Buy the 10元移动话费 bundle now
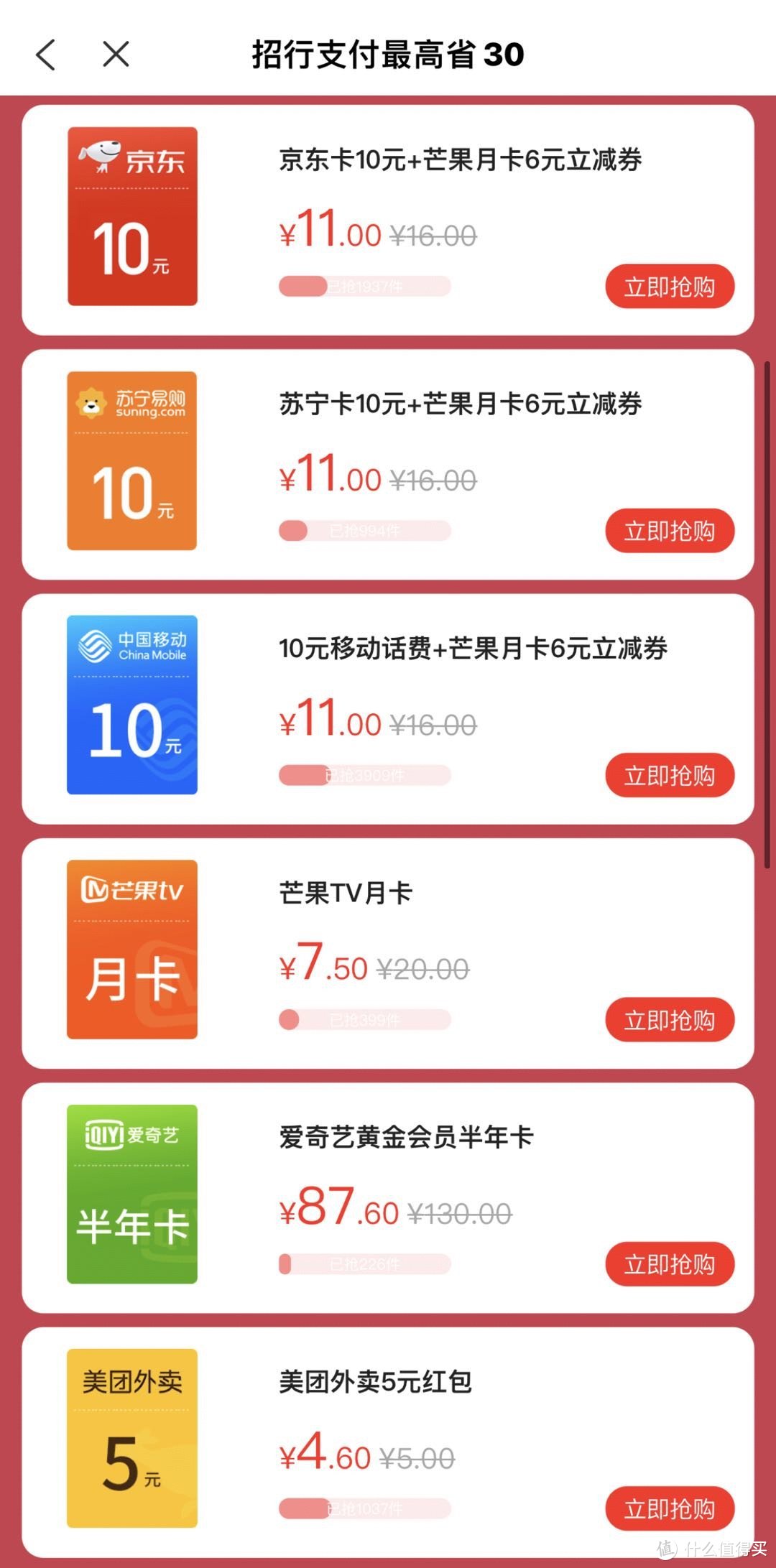Image resolution: width=776 pixels, height=1568 pixels. click(x=670, y=776)
